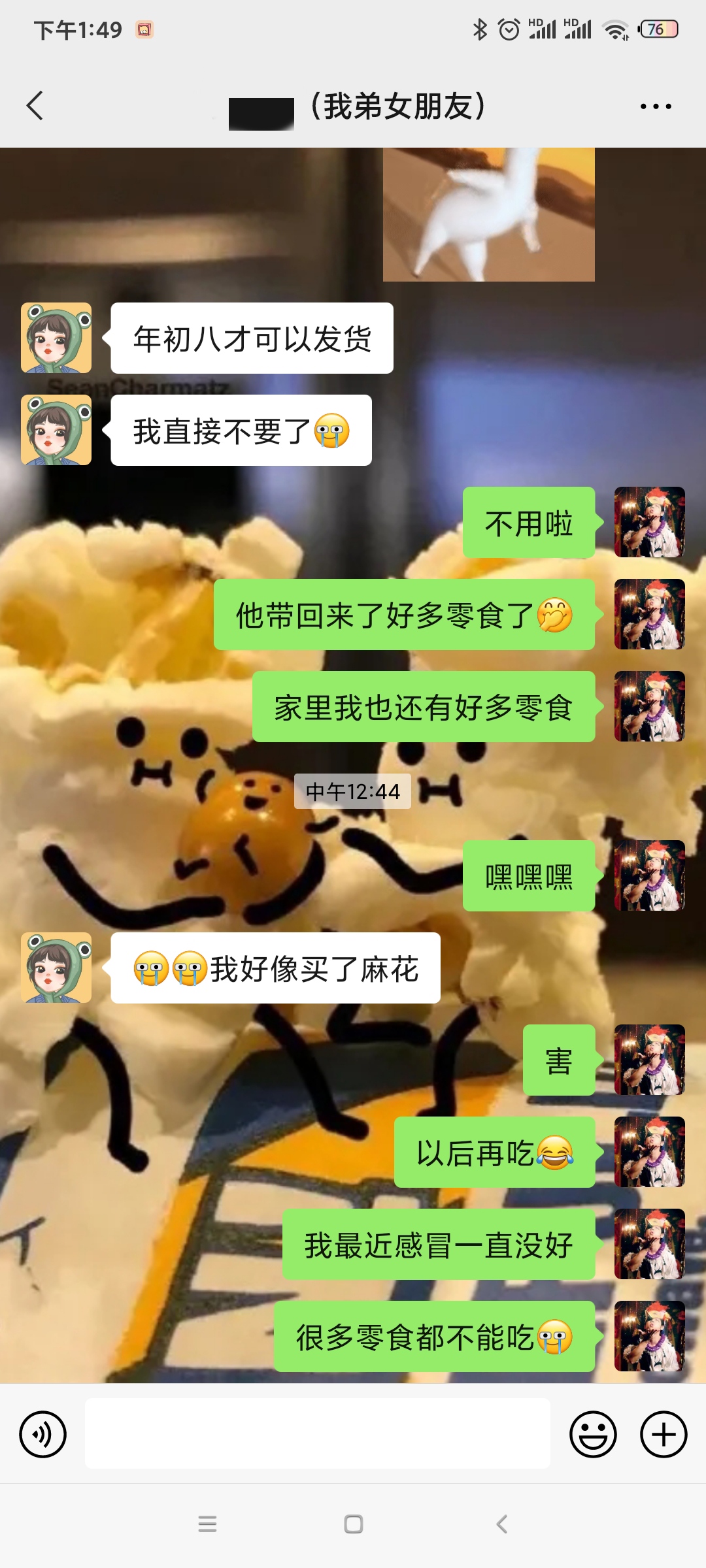Open contact avatar beside 年初八才可以发货

tap(56, 338)
